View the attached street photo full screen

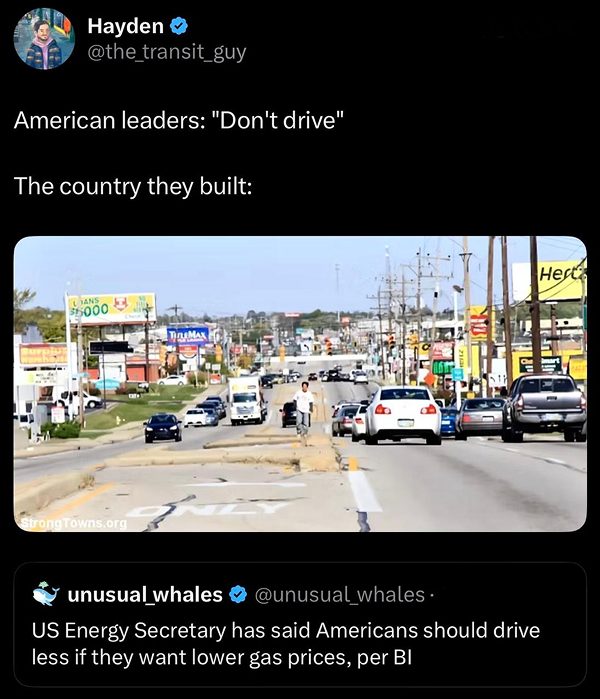coord(300,384)
